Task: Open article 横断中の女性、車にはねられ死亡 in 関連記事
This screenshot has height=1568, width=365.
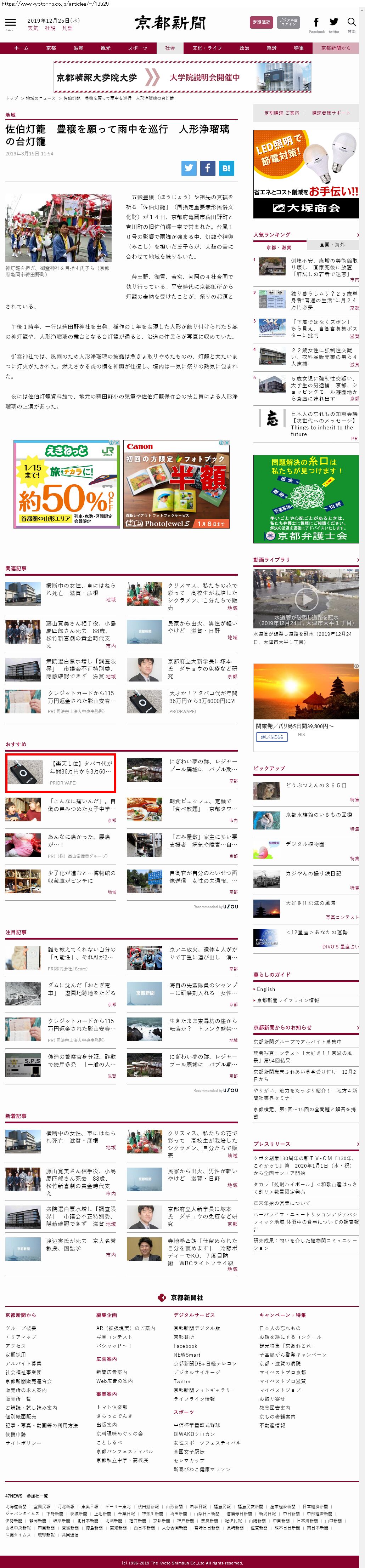Action: [80, 589]
